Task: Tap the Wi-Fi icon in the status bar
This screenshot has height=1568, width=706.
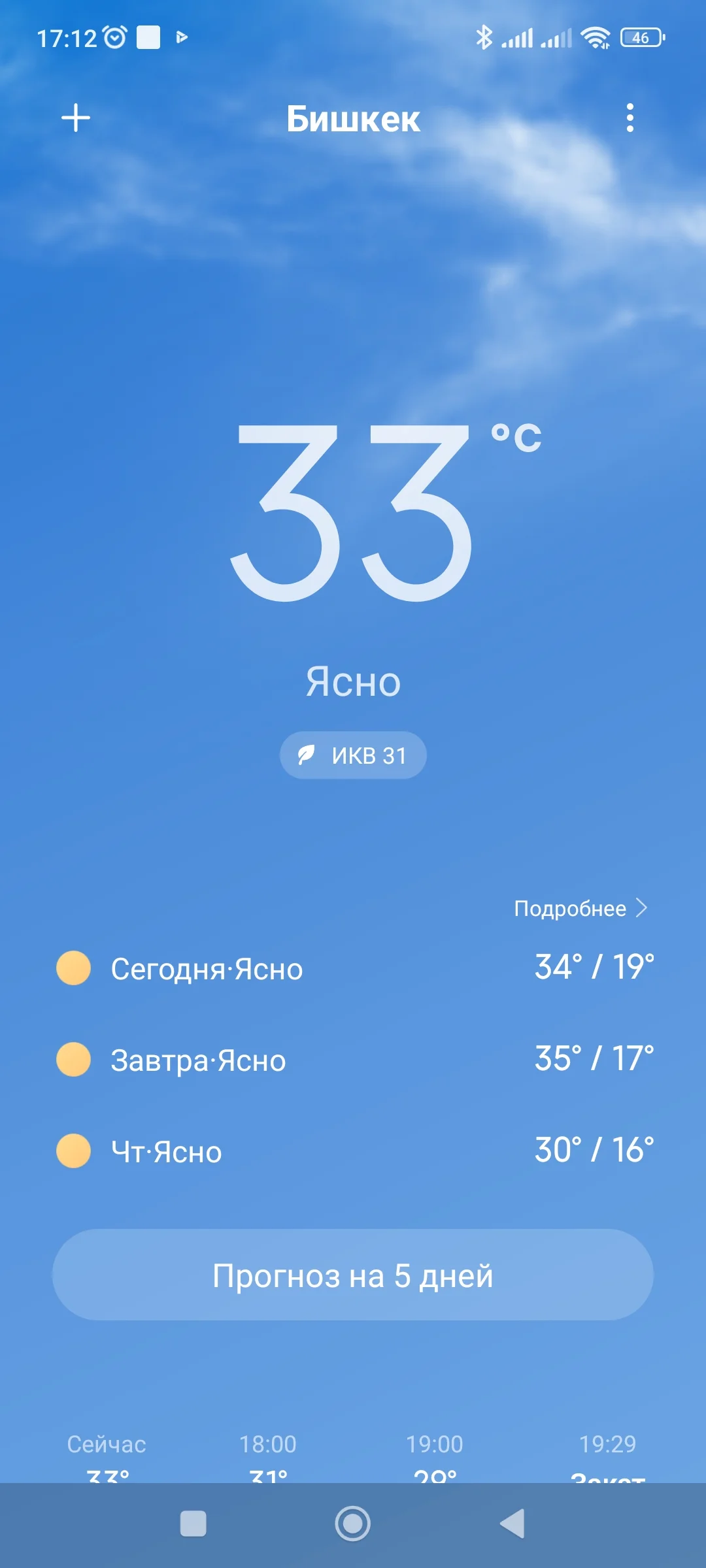Action: [x=596, y=39]
